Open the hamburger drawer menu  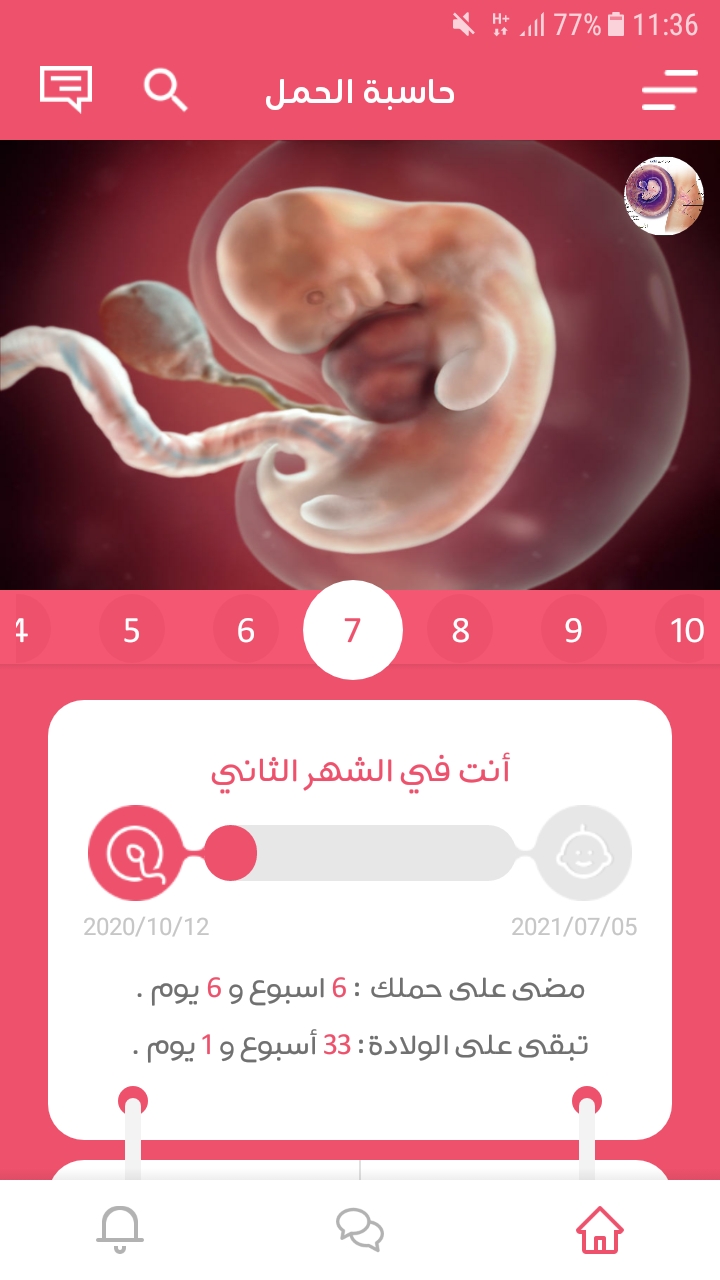click(x=669, y=90)
